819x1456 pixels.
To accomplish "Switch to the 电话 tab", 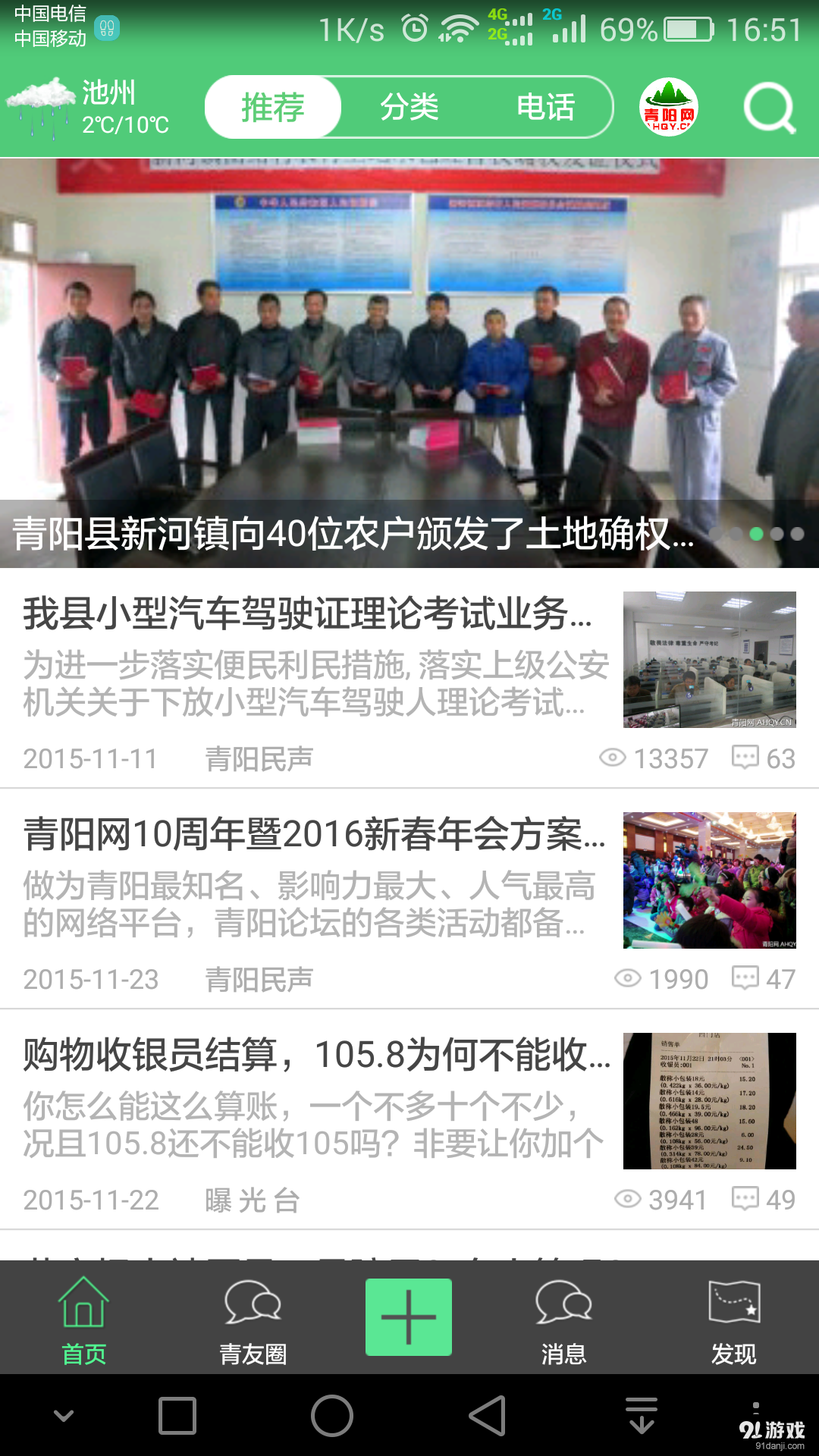I will point(546,107).
